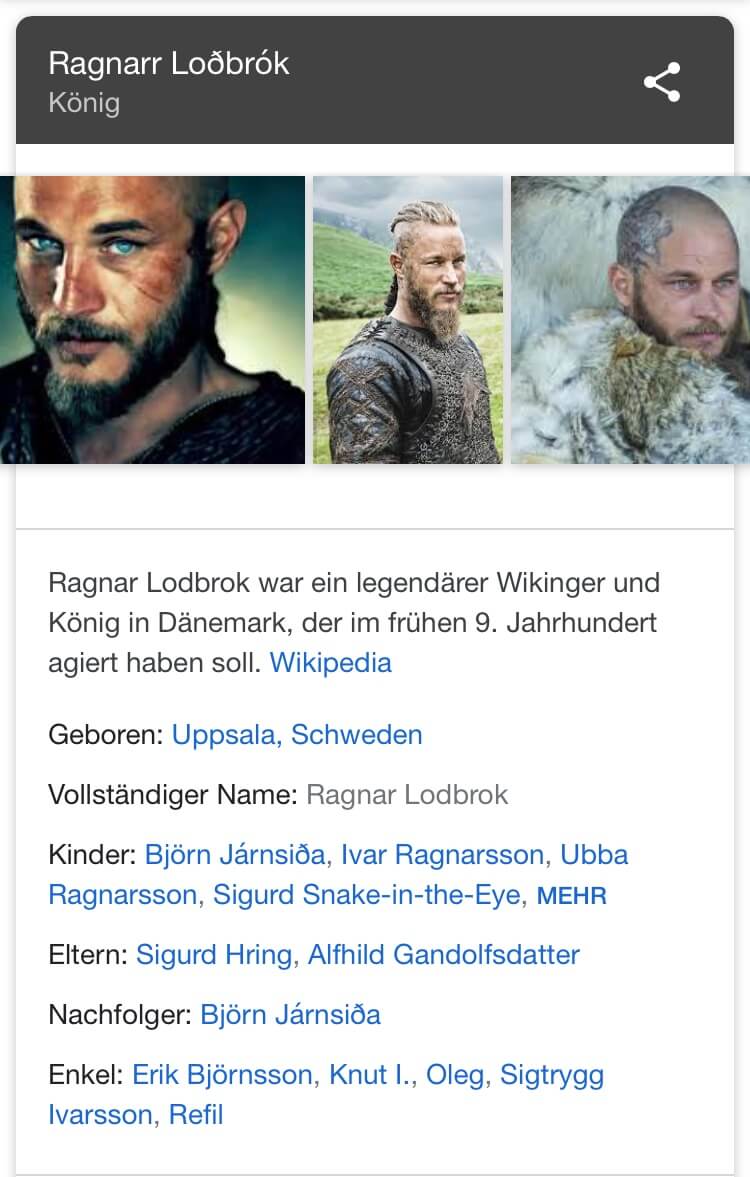Open the Wikipedia link

coord(330,663)
